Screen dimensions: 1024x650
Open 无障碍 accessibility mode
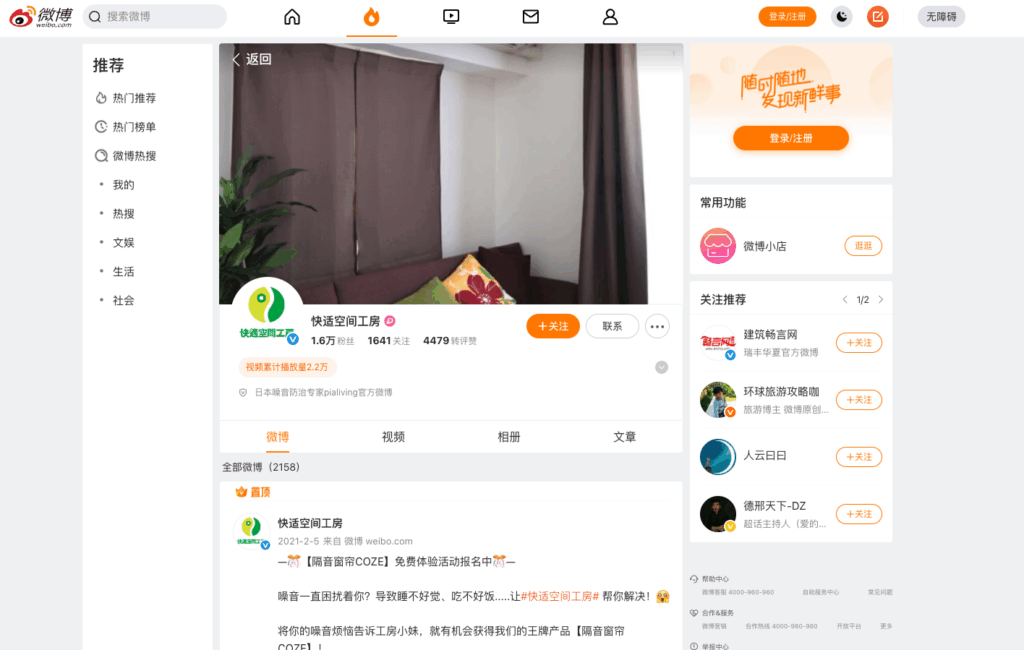941,17
